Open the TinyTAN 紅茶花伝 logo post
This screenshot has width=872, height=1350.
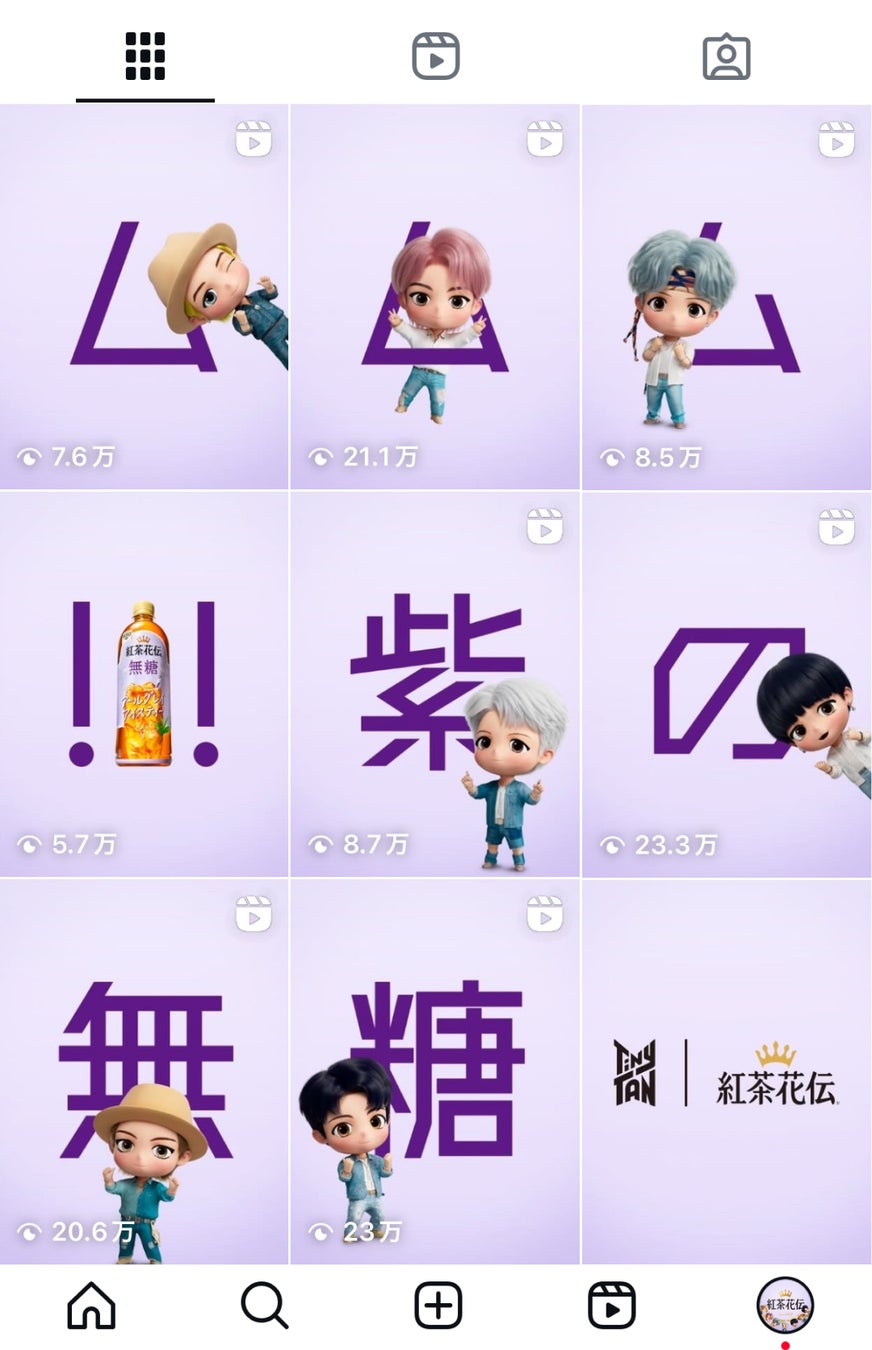point(726,1071)
